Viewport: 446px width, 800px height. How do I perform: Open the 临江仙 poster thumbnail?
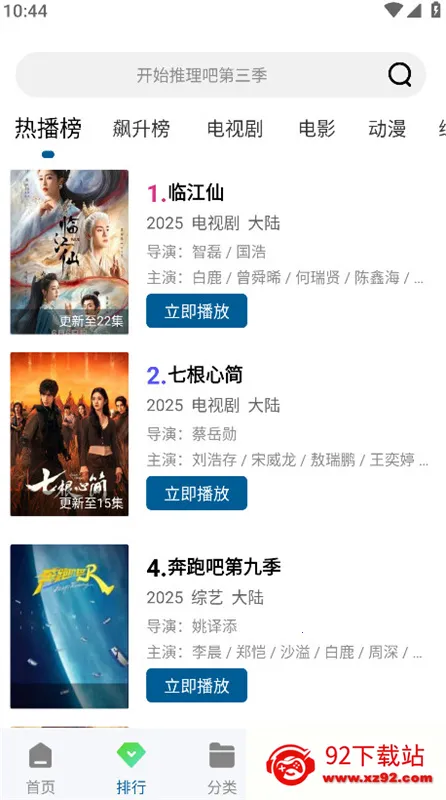point(69,252)
